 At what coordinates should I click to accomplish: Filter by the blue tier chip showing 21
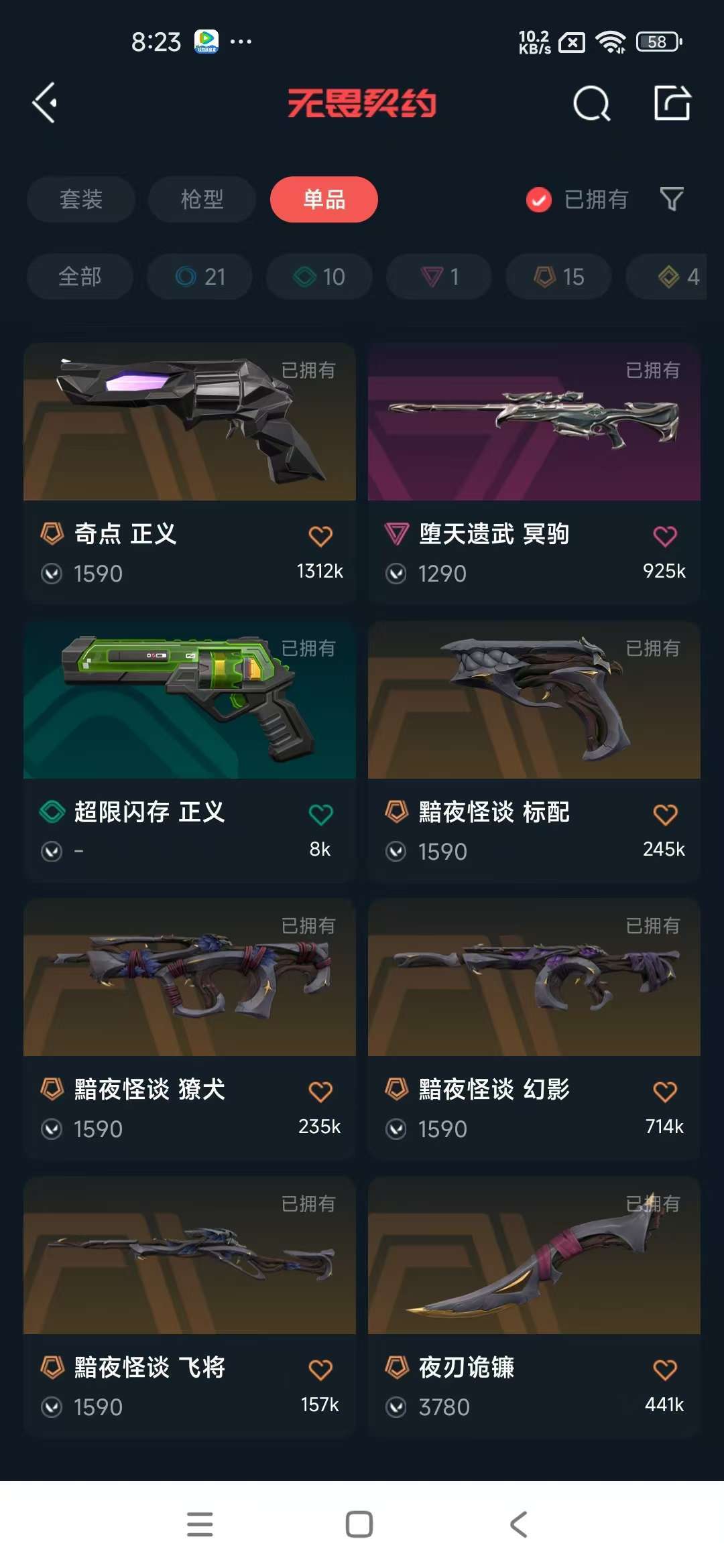tap(200, 277)
